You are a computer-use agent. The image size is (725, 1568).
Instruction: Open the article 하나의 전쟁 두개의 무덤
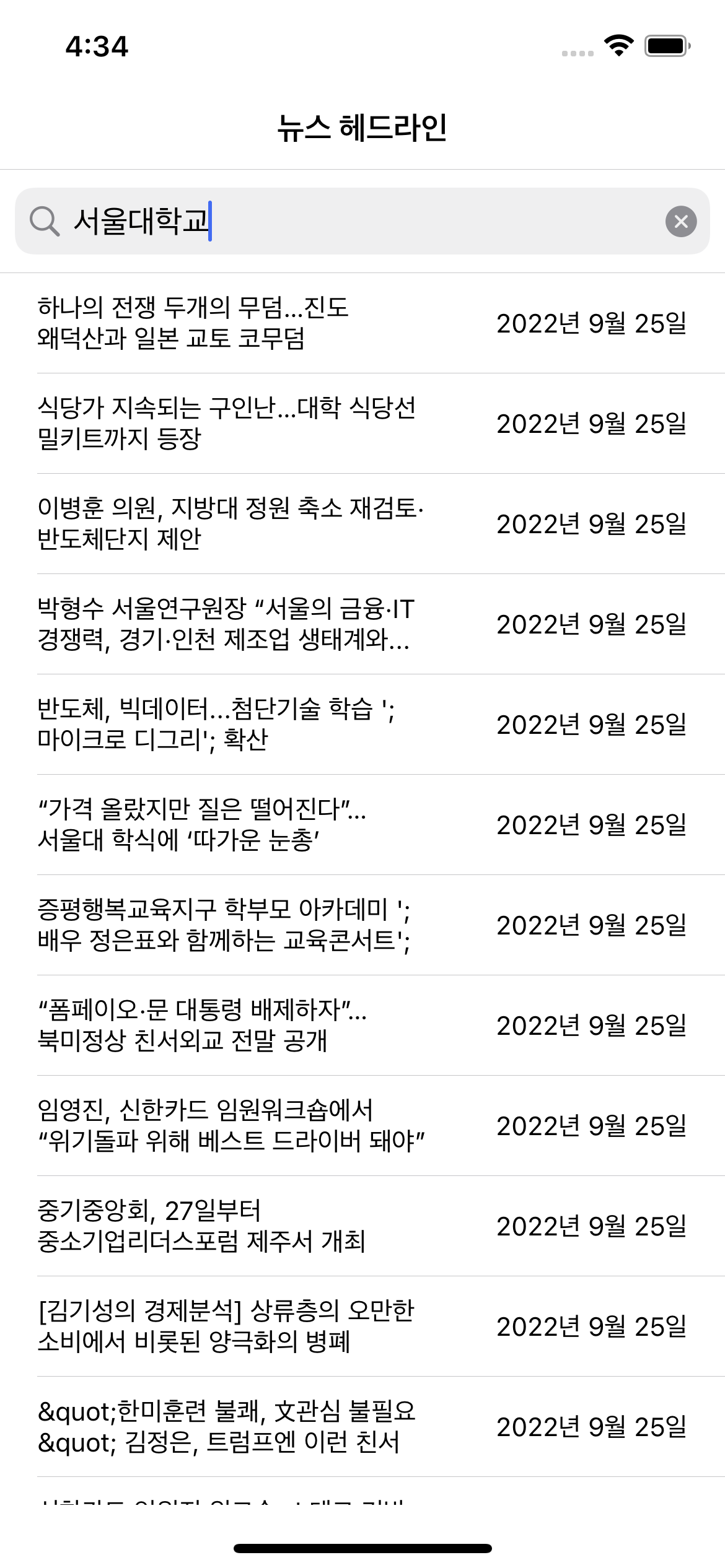[x=362, y=323]
